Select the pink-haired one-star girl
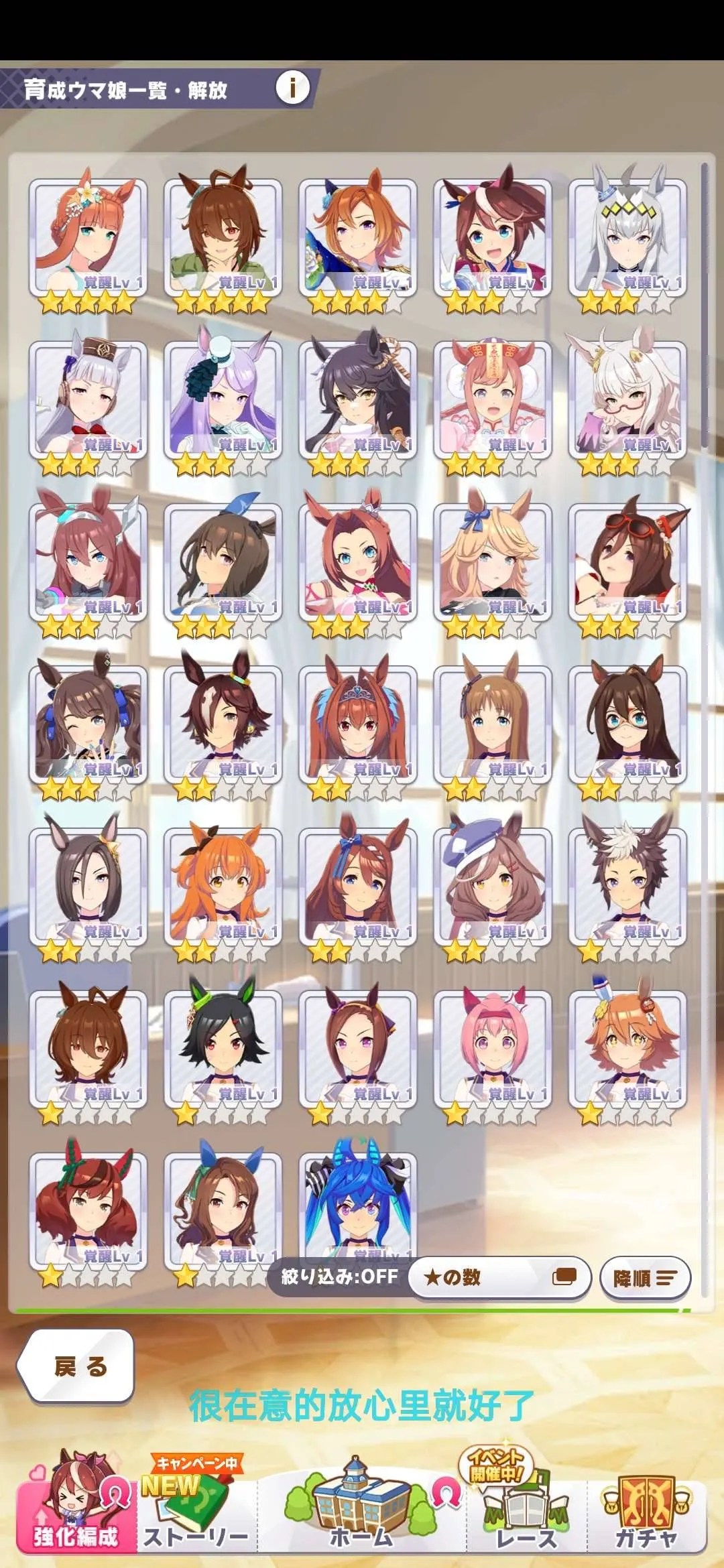The height and width of the screenshot is (1568, 724). (x=493, y=1049)
